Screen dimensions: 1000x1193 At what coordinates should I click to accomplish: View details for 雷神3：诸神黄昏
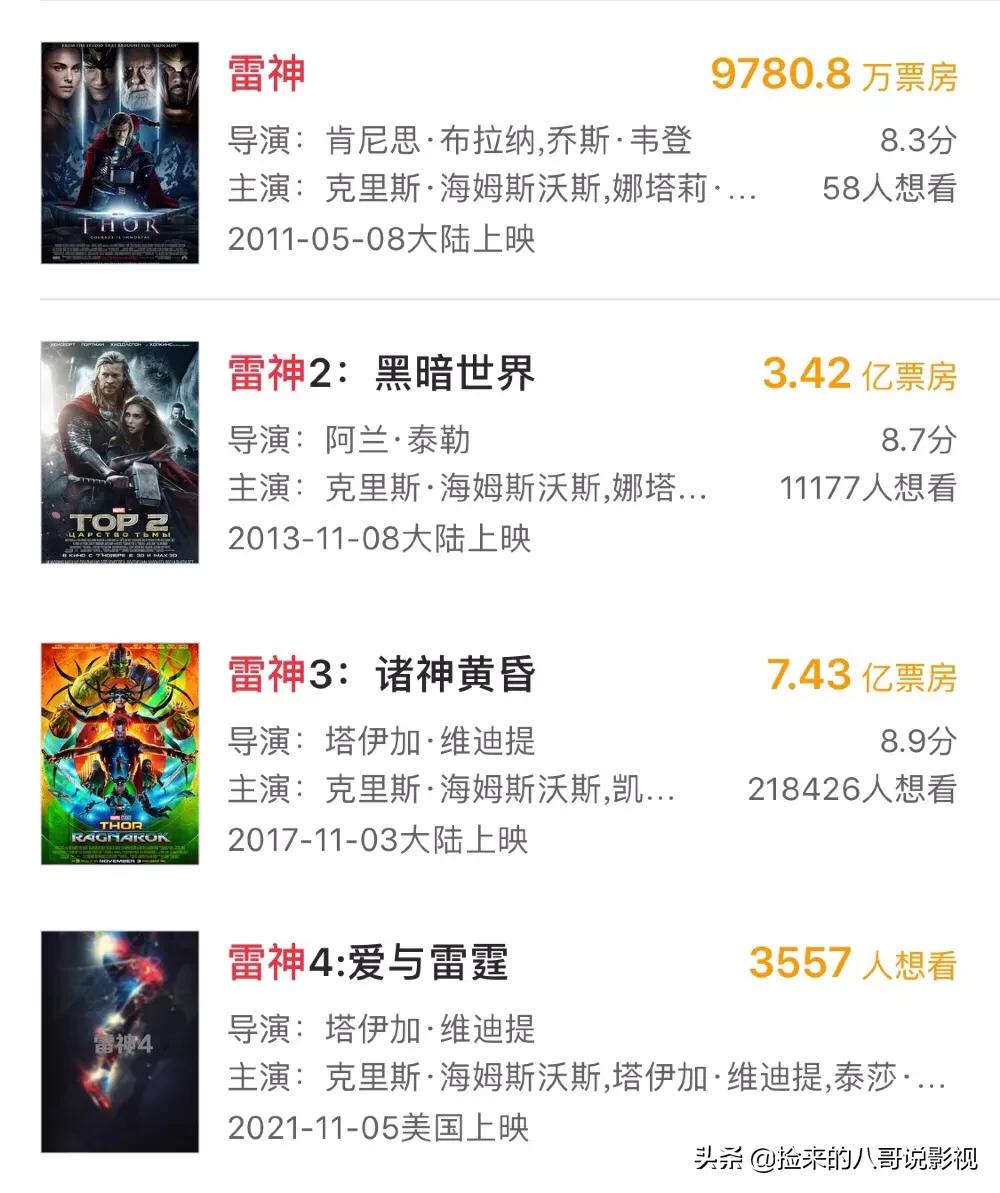381,674
